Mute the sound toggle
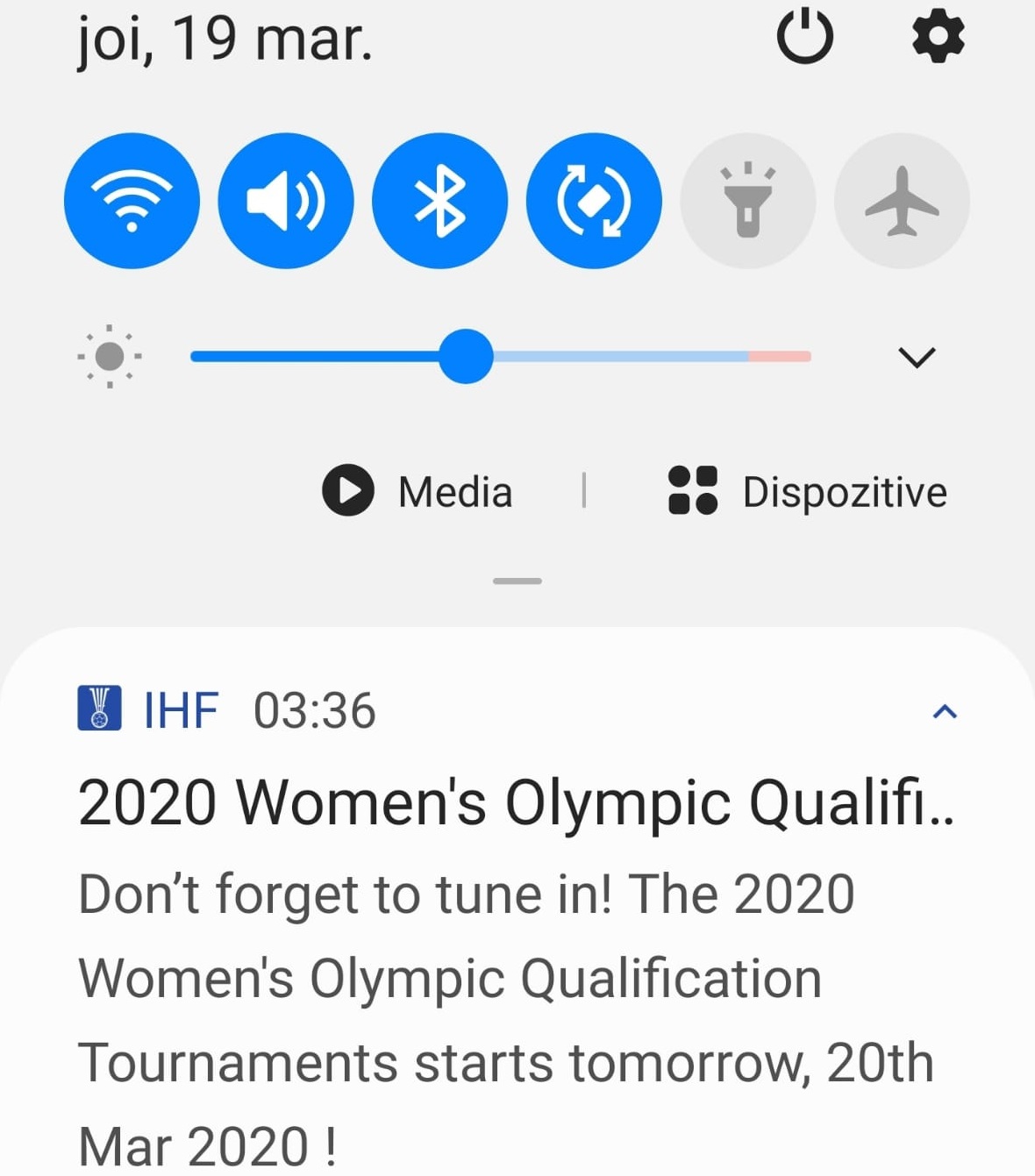This screenshot has height=1176, width=1035. click(286, 201)
